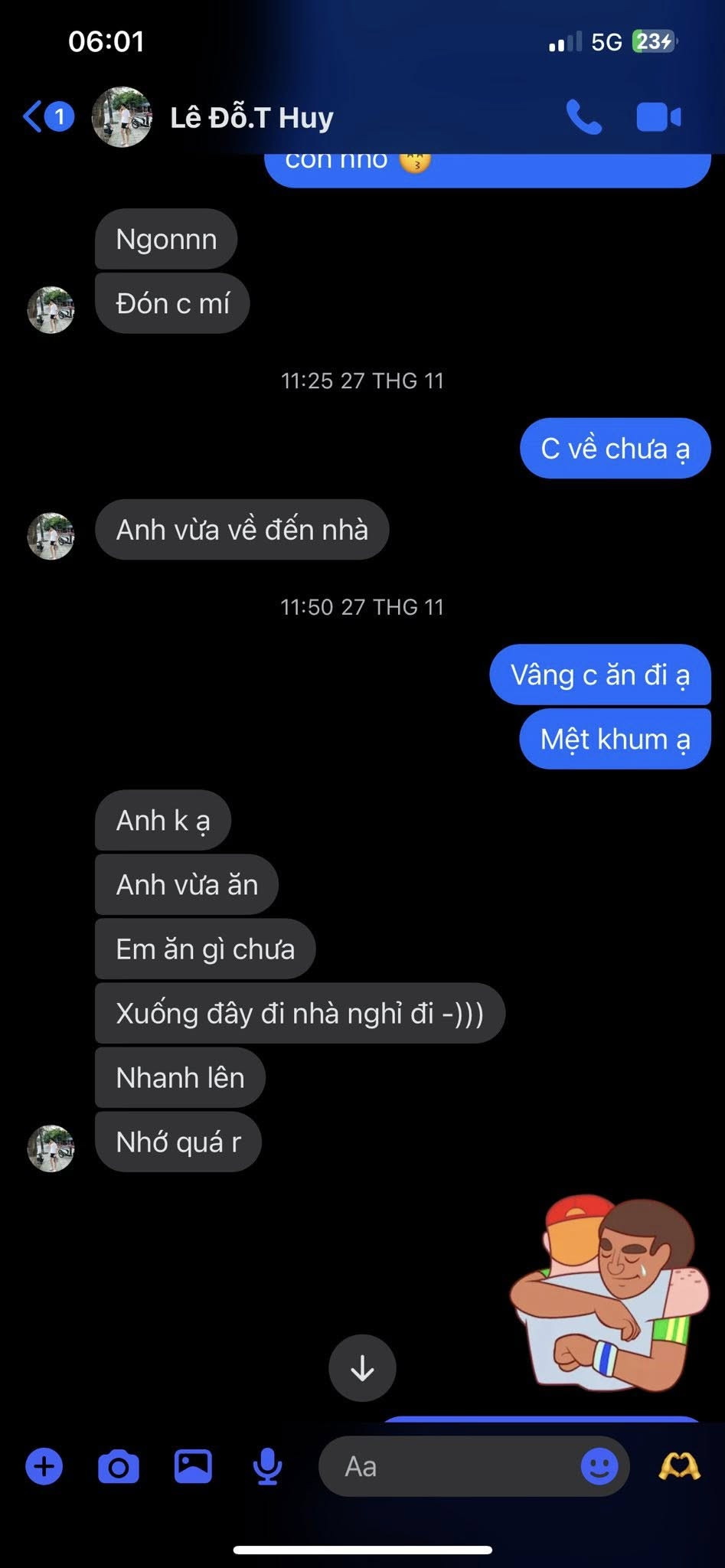This screenshot has height=1568, width=725.
Task: Jump to latest messages with the down arrow
Action: tap(362, 1368)
